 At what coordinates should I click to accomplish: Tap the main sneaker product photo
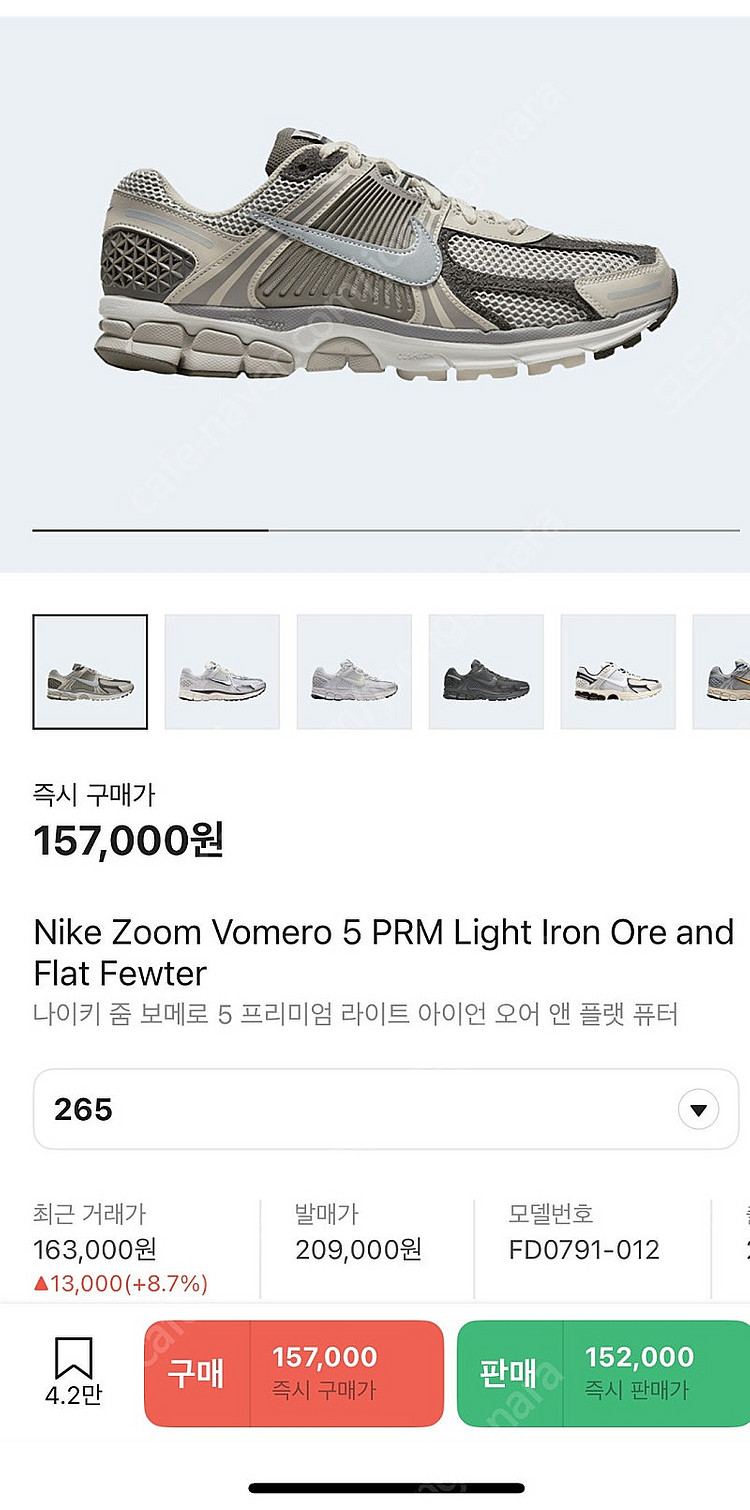pyautogui.click(x=375, y=260)
